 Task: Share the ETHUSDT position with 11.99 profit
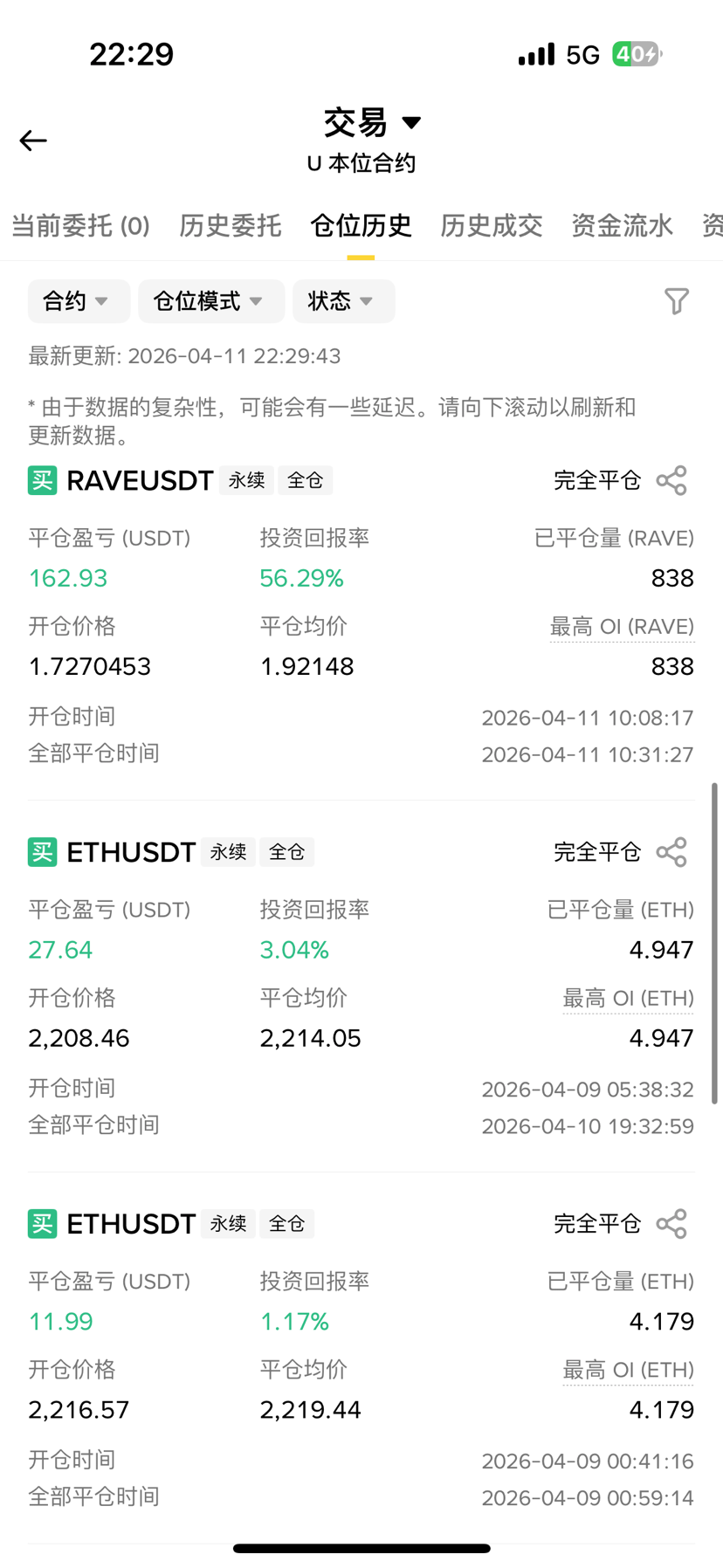(671, 1225)
